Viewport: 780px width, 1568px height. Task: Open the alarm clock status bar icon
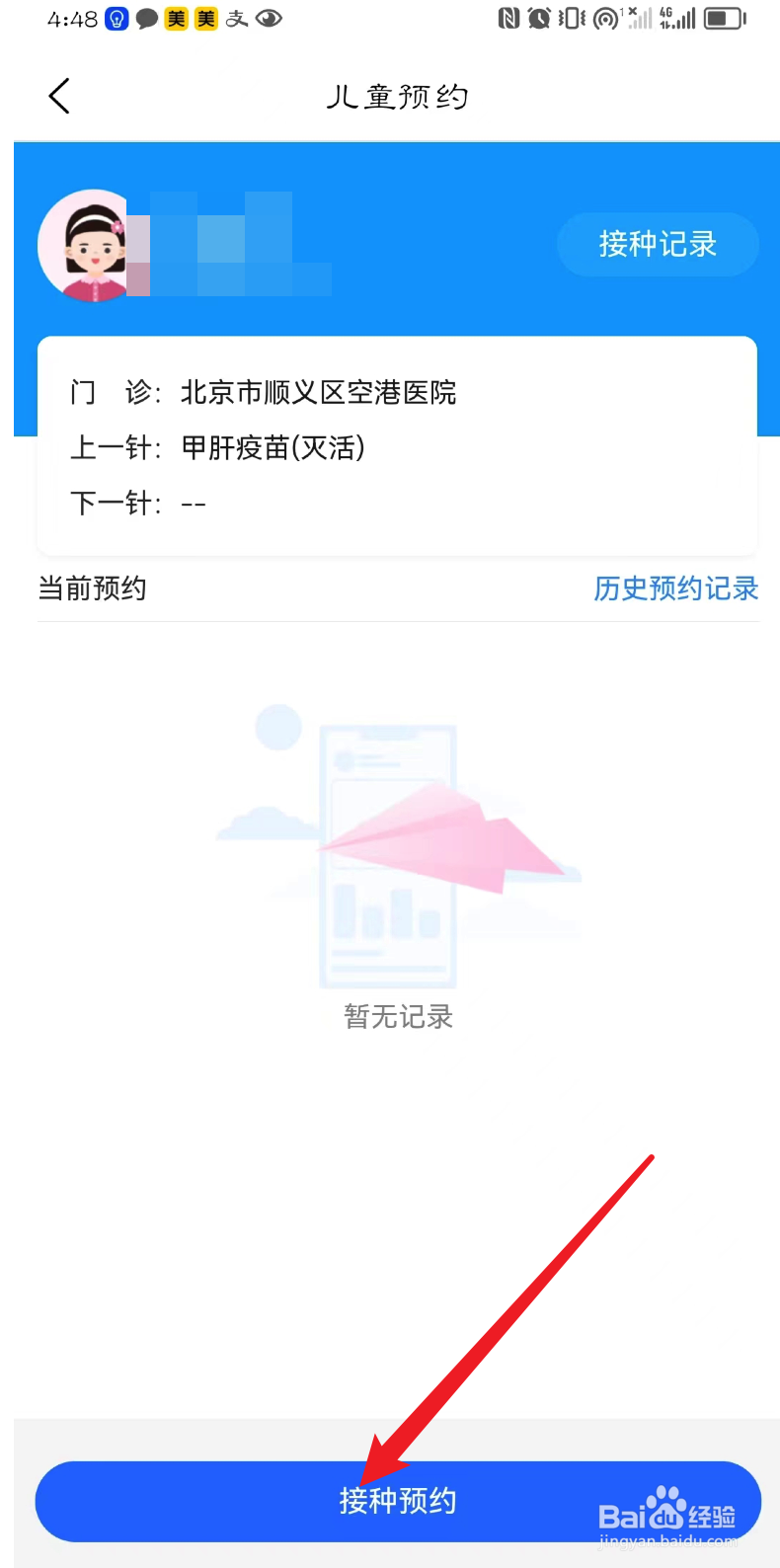(538, 19)
